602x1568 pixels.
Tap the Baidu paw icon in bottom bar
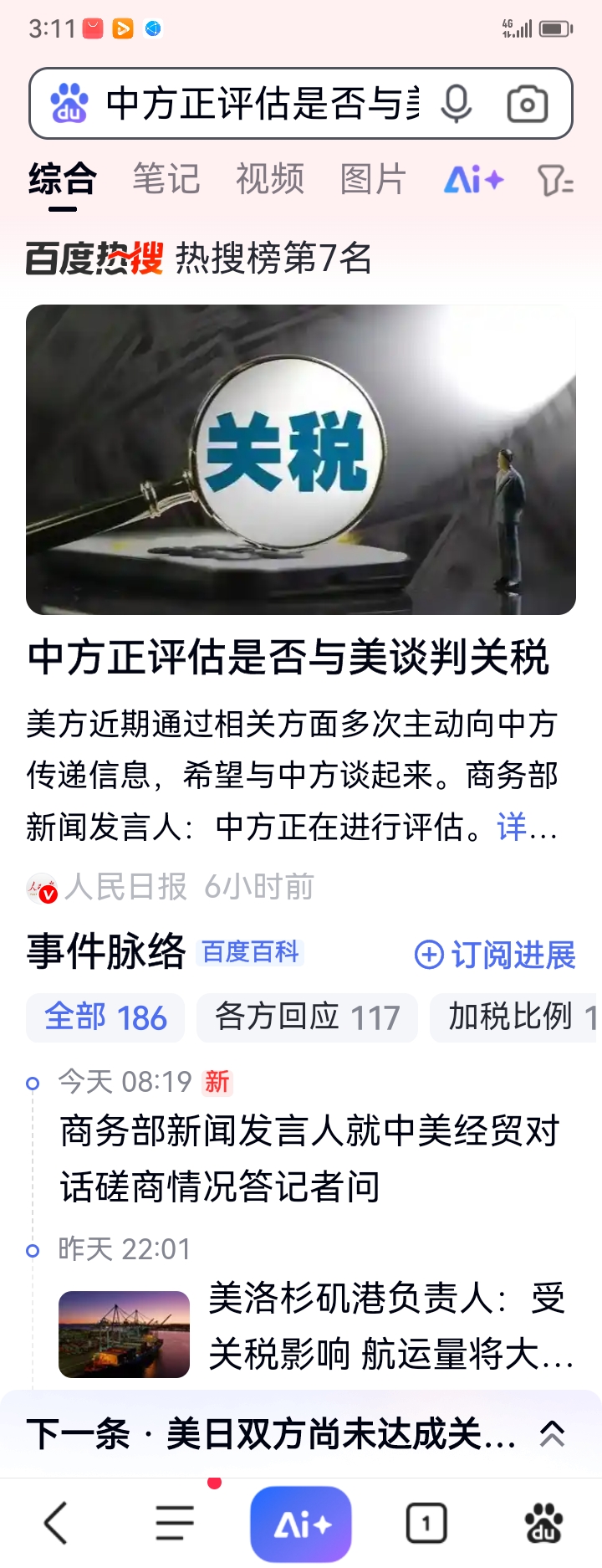coord(545,1522)
